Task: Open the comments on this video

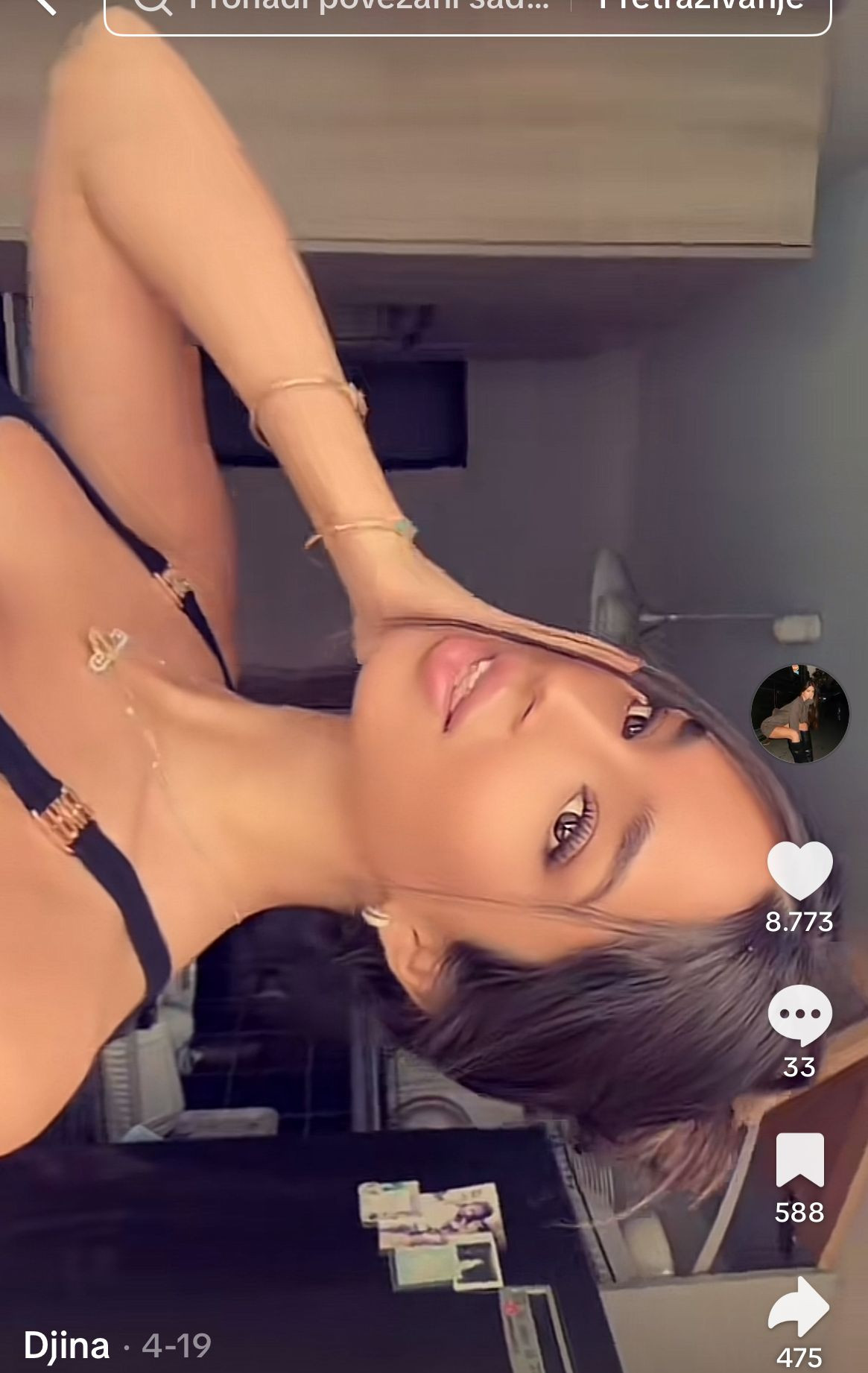Action: tap(799, 1014)
